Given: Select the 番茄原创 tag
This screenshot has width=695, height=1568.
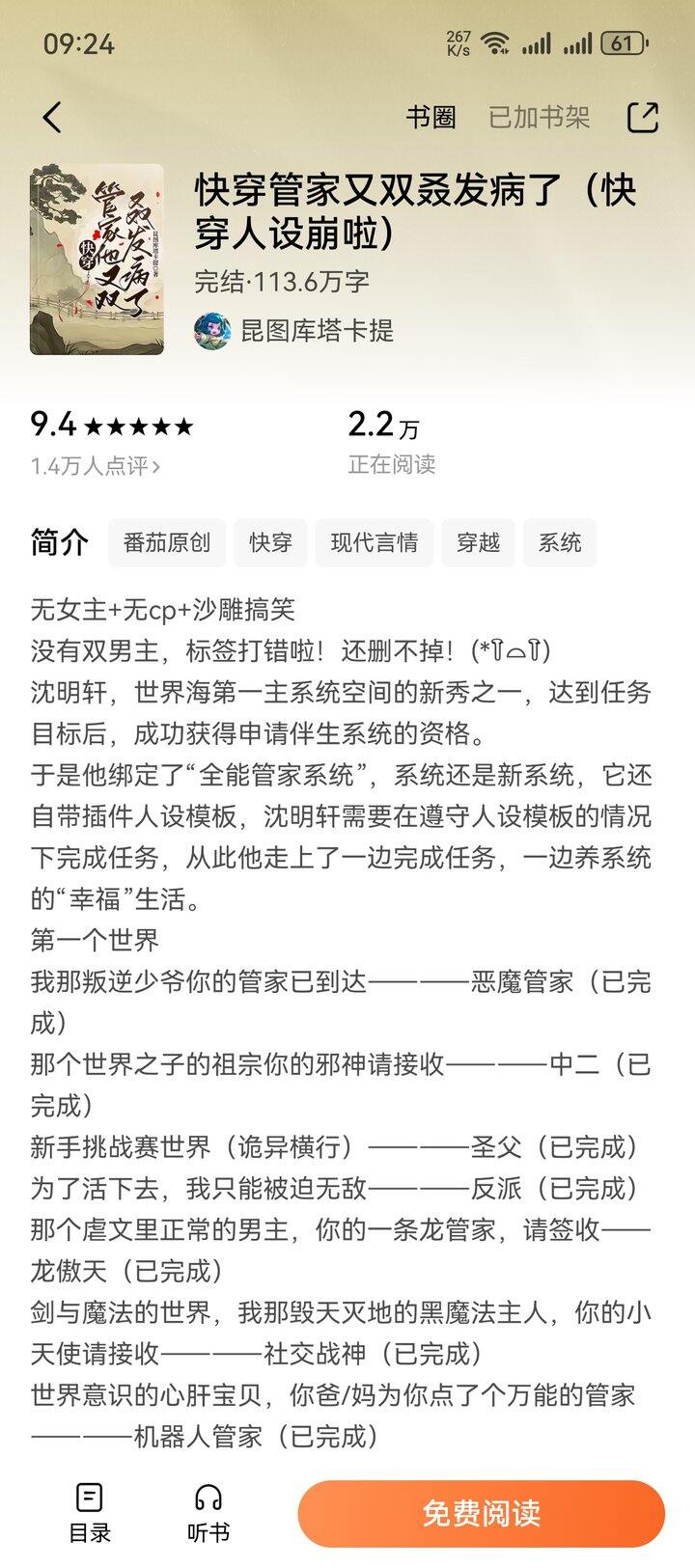Looking at the screenshot, I should coord(167,542).
